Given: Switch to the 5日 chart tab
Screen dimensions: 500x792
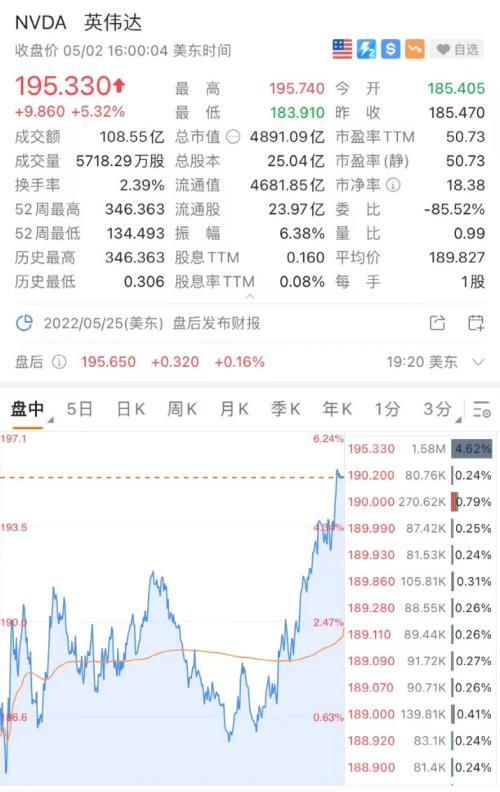Looking at the screenshot, I should point(80,409).
